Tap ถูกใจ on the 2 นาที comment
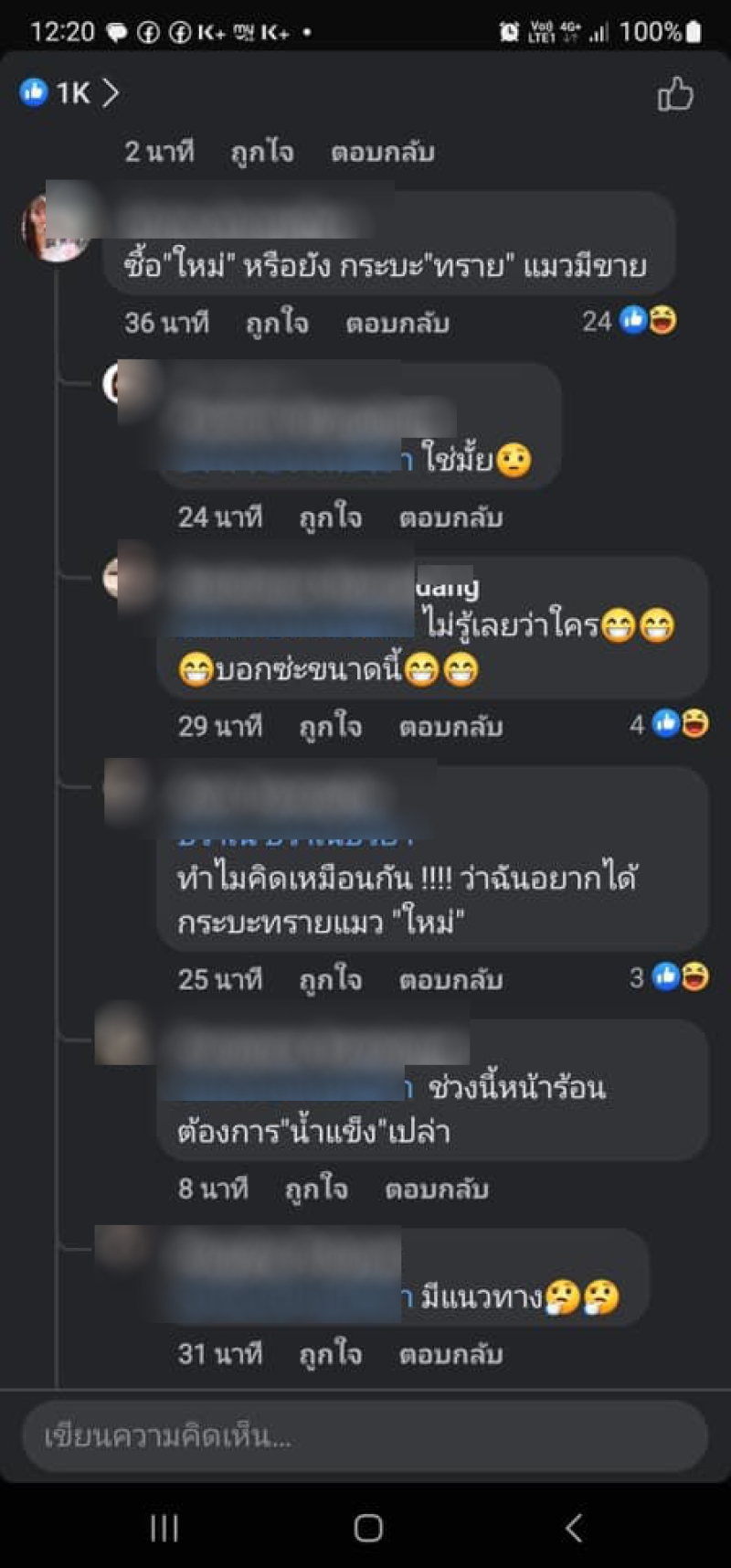Screen dimensions: 731x1568 coord(262,152)
